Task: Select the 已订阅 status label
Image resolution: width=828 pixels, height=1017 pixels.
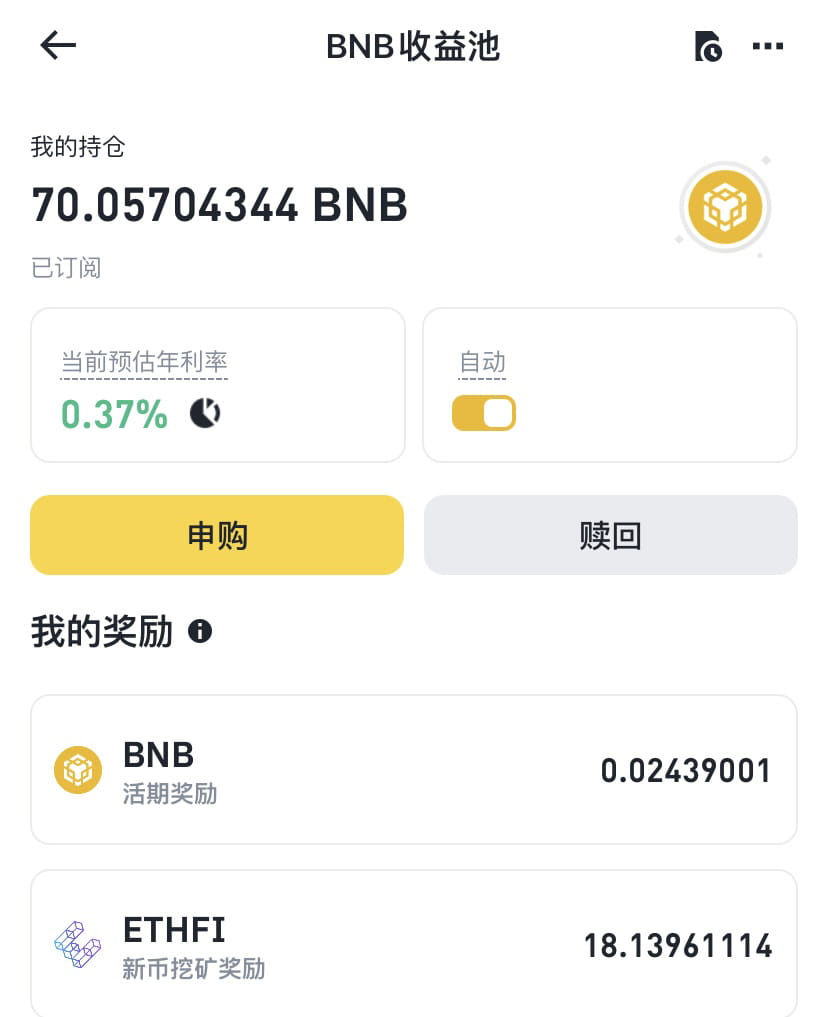Action: tap(63, 267)
